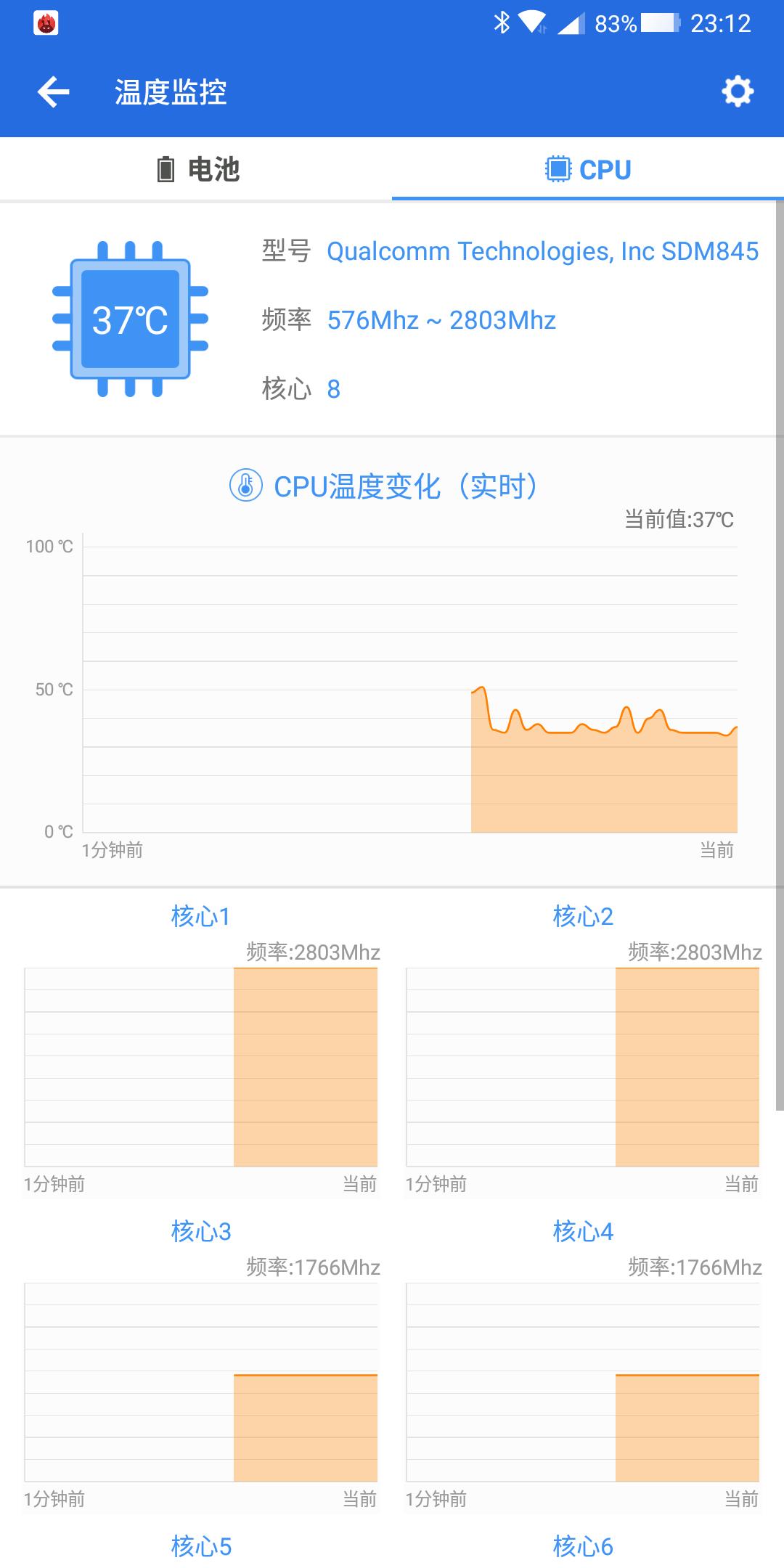Tap the 当前值:37℃ current value label
This screenshot has width=784, height=1568.
680,520
